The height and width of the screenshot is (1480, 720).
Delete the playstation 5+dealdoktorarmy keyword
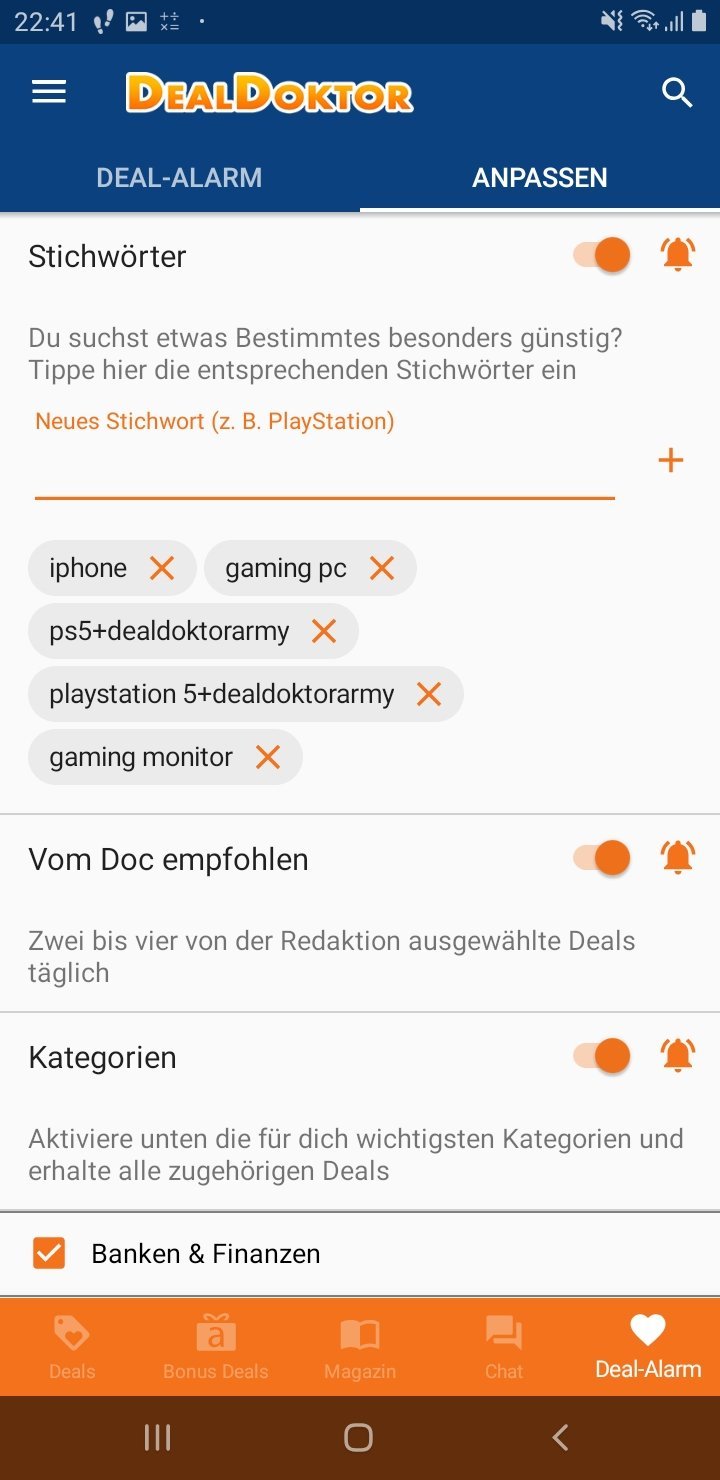(x=429, y=694)
